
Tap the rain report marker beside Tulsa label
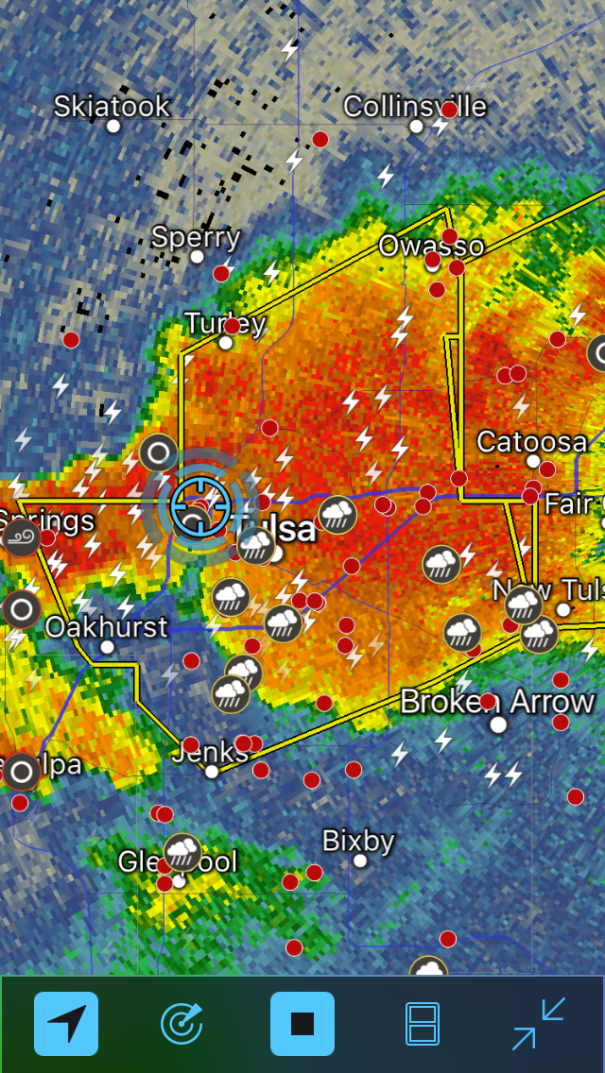point(257,545)
